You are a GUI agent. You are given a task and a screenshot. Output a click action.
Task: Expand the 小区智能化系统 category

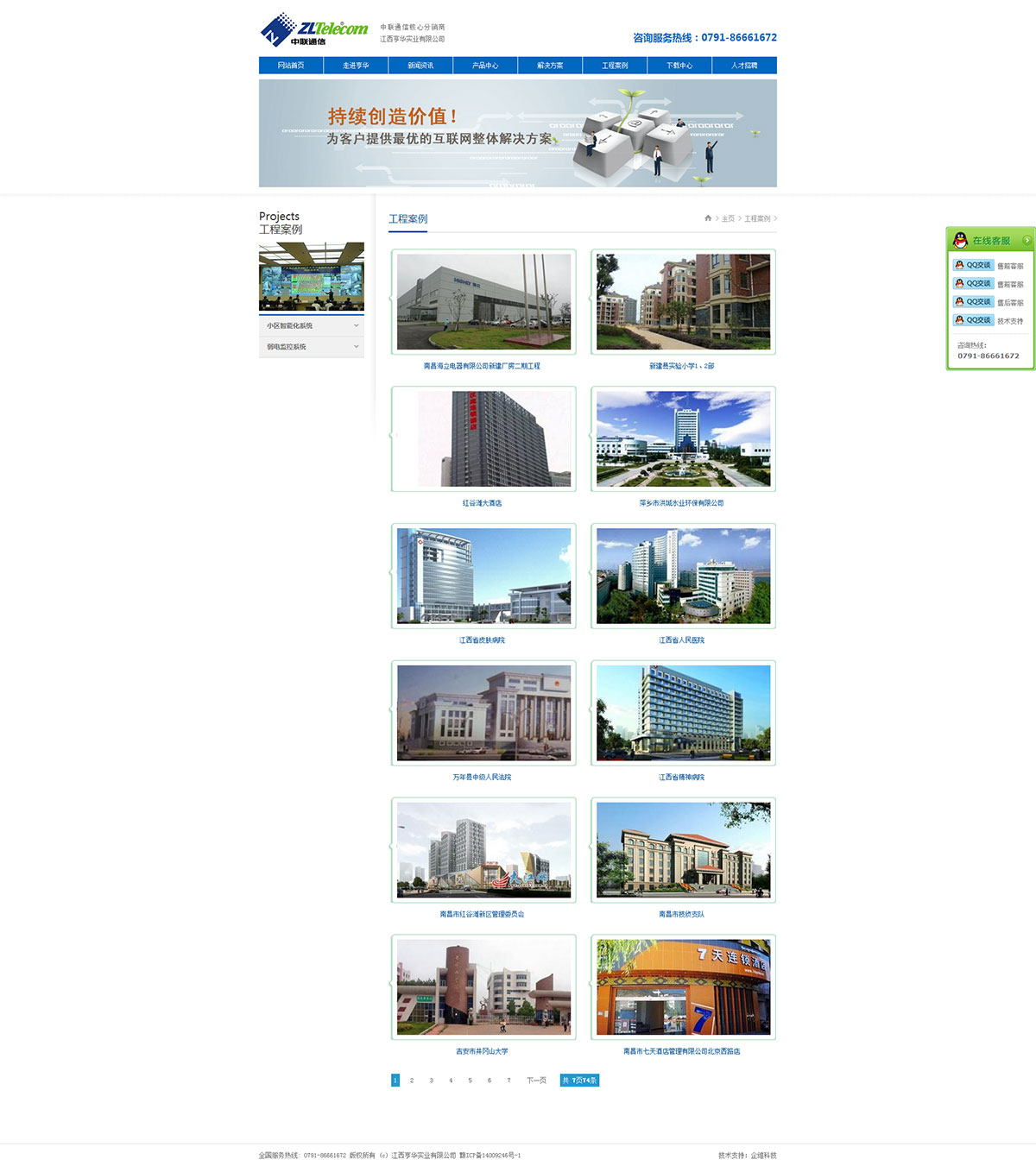click(311, 325)
